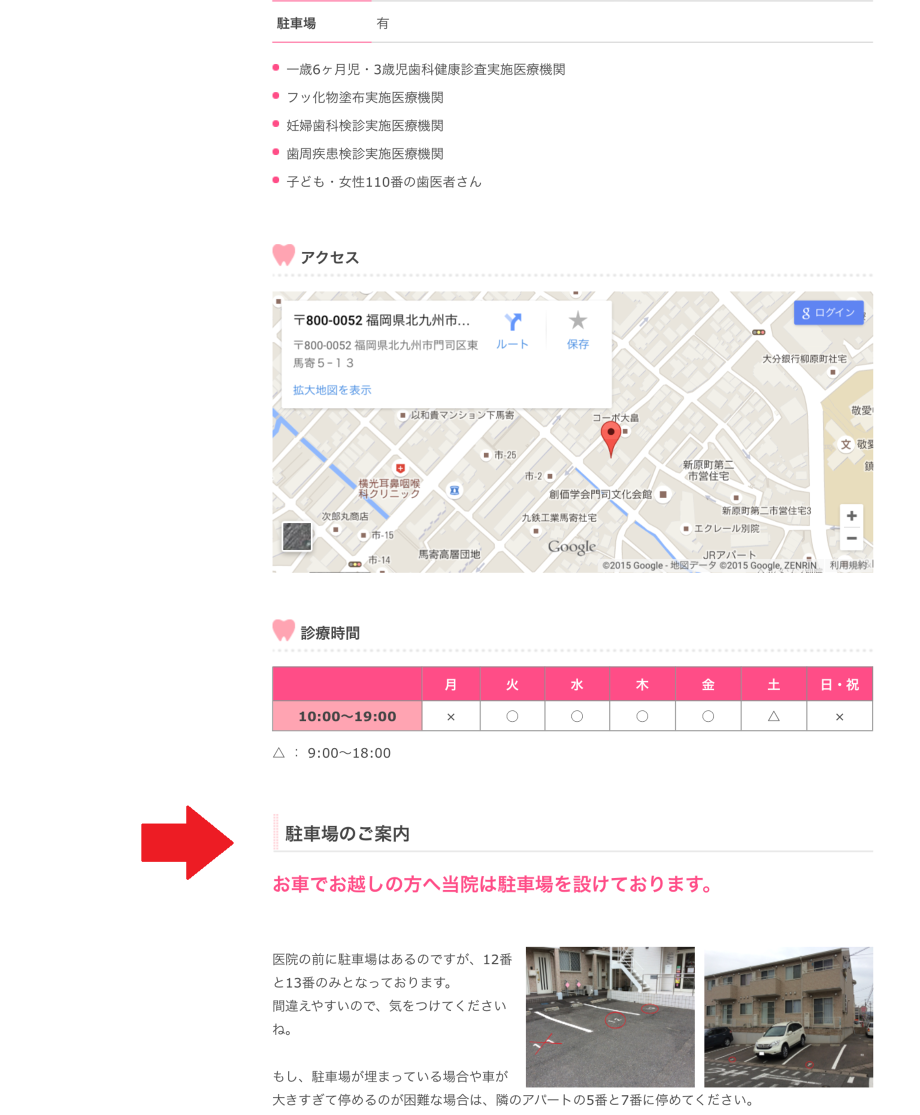Image resolution: width=920 pixels, height=1115 pixels.
Task: Zoom out on the map
Action: click(851, 539)
